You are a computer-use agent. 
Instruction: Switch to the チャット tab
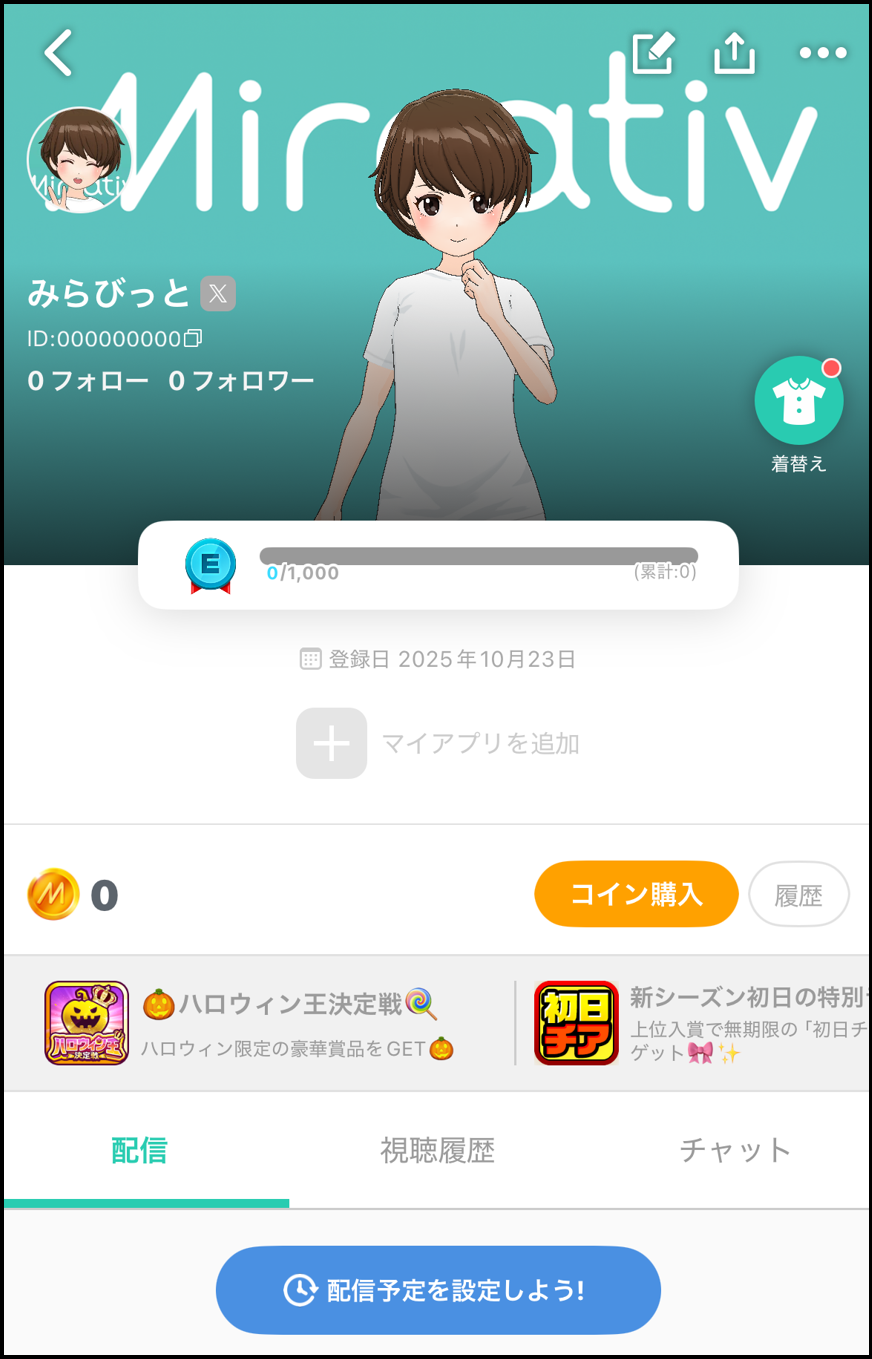click(735, 1150)
